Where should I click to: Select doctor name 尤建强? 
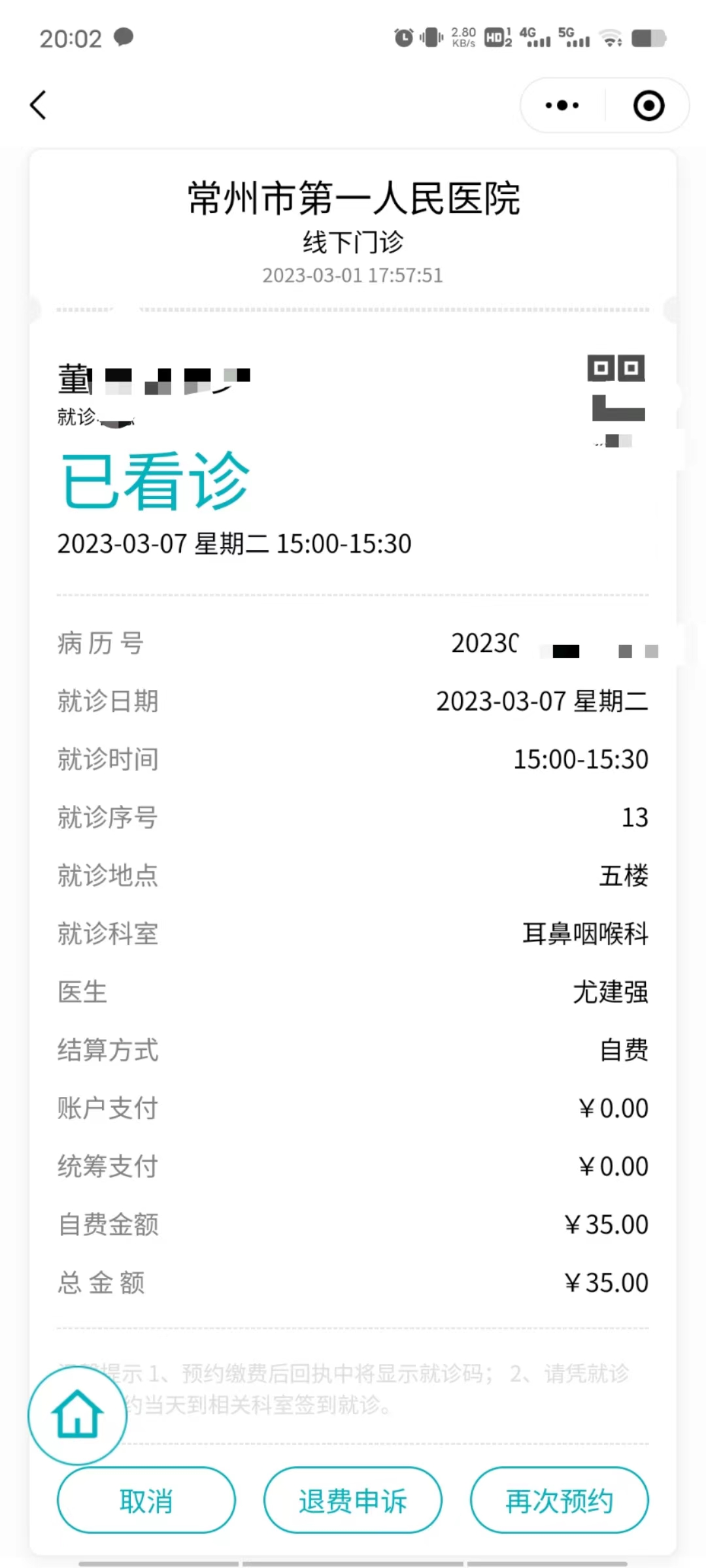(609, 992)
